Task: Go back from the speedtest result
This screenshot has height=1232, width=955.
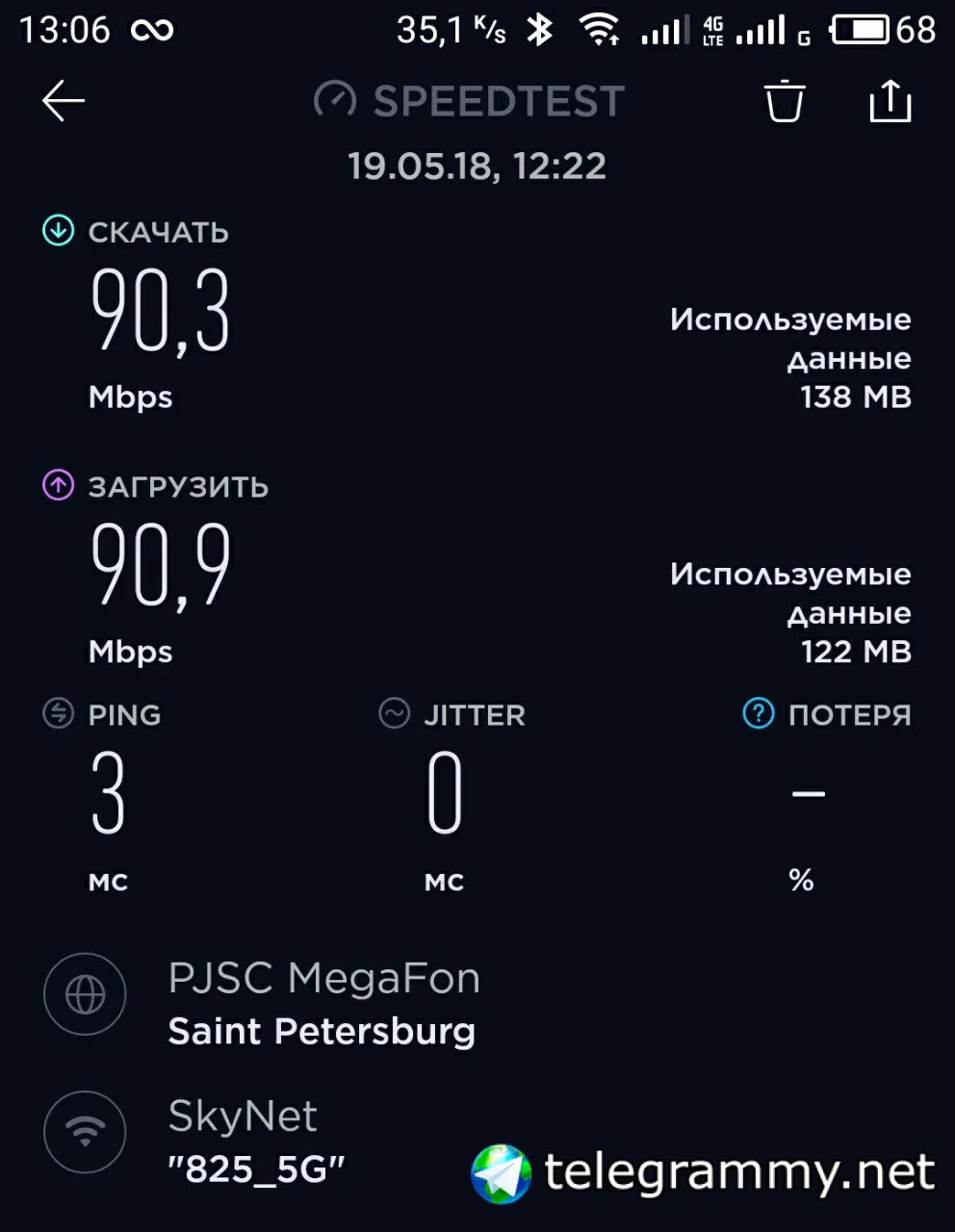Action: [64, 101]
